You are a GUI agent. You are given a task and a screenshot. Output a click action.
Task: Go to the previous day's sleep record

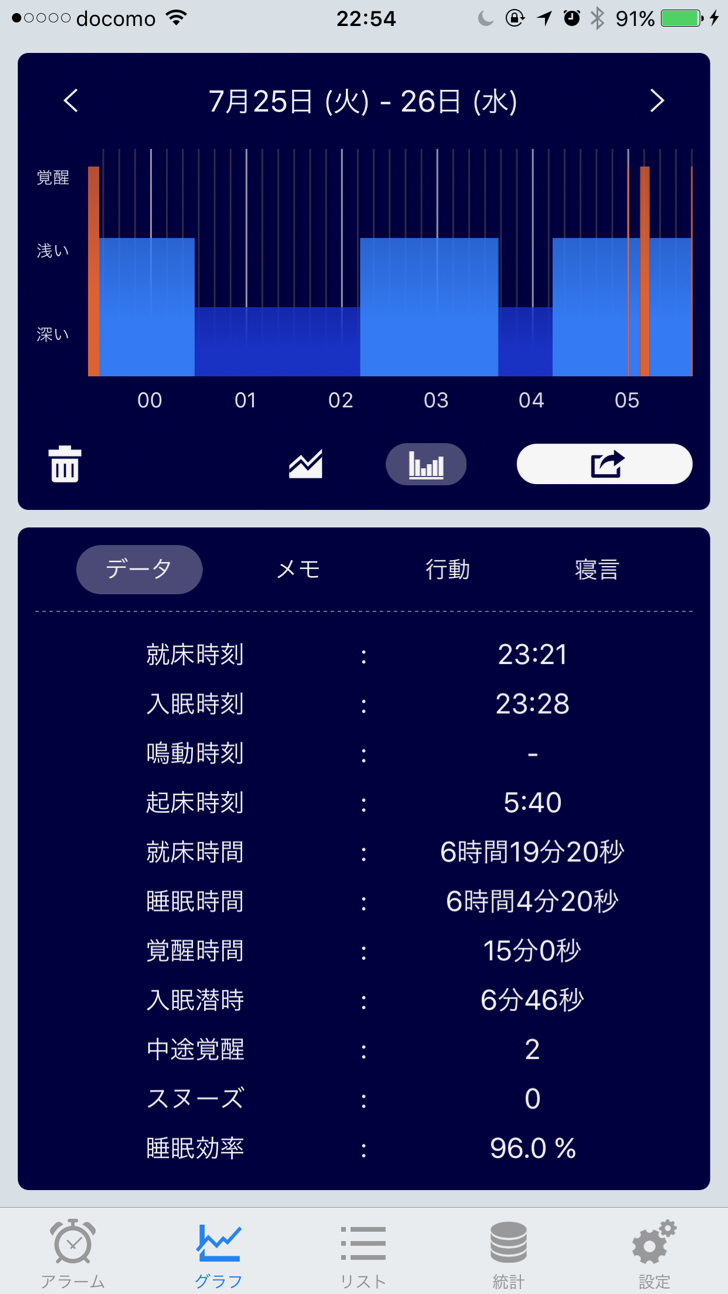(71, 101)
